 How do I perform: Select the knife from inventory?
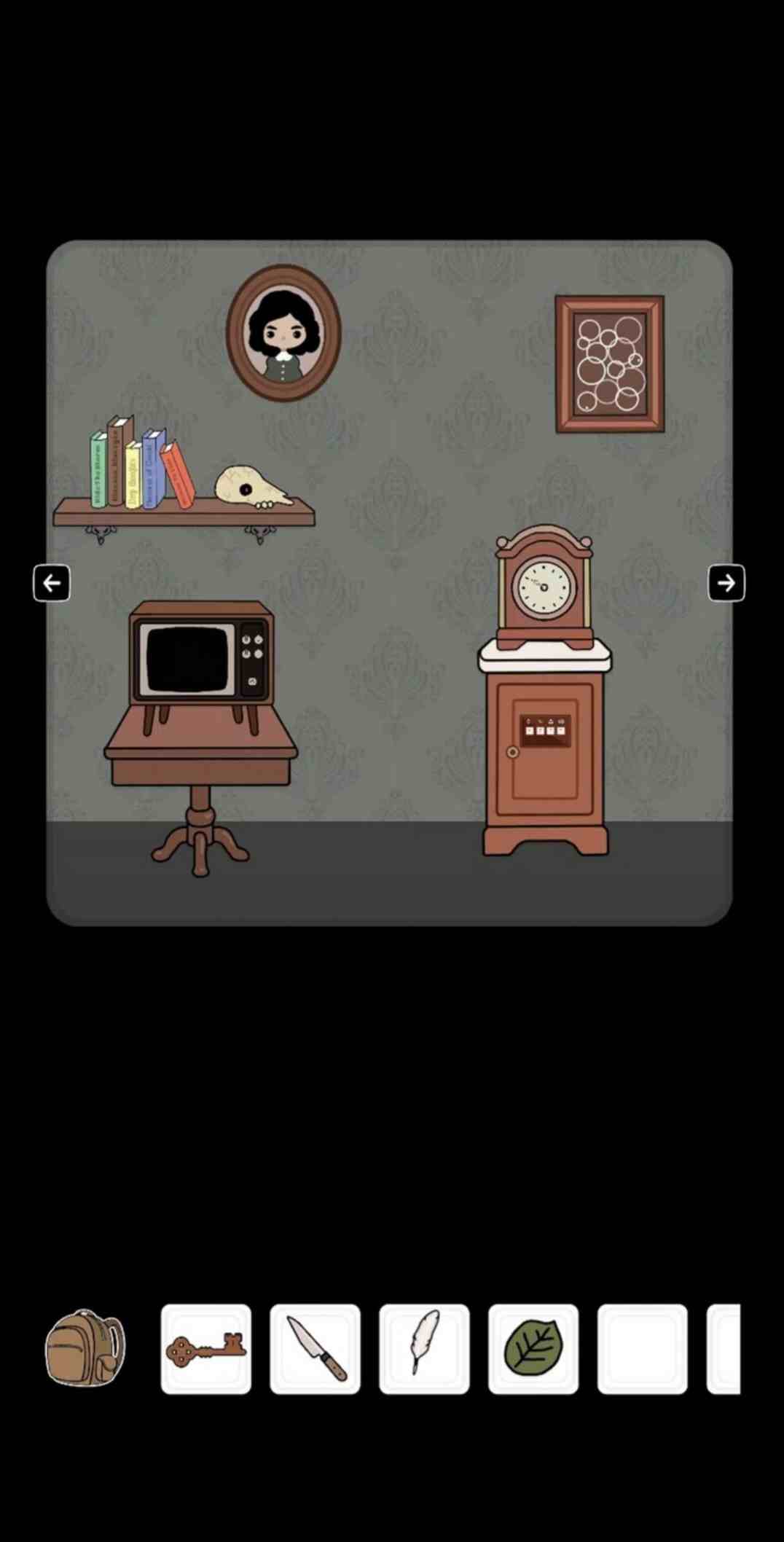315,1349
